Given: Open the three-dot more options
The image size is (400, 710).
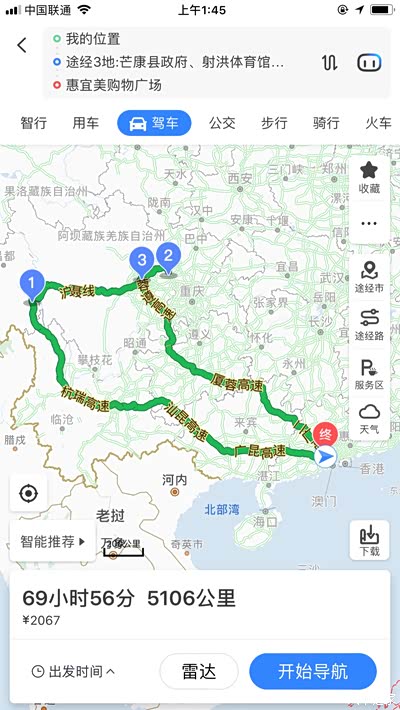Looking at the screenshot, I should pos(369,223).
